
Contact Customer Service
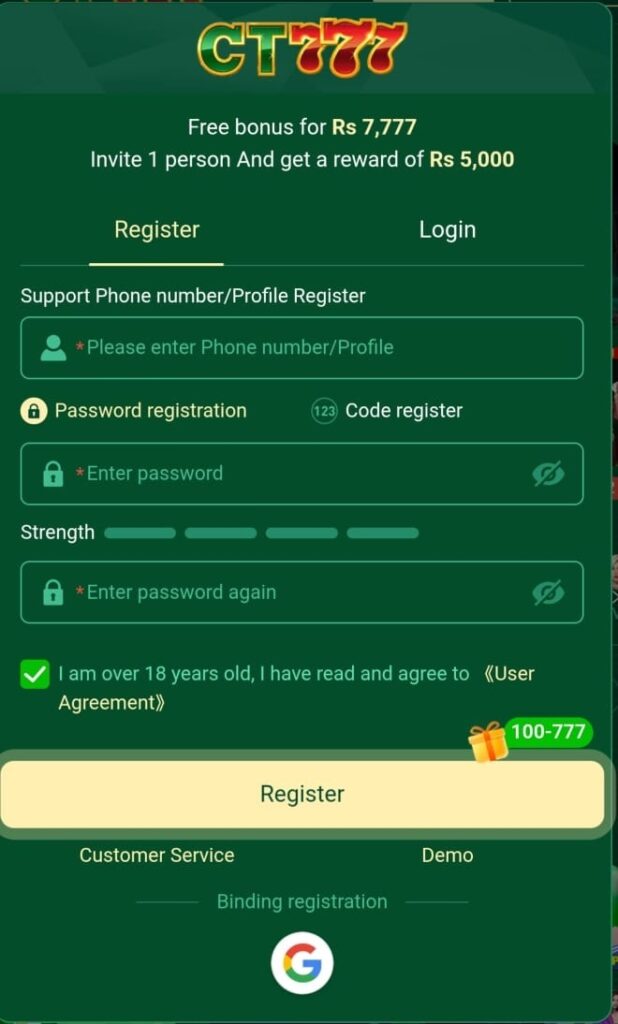tap(157, 855)
